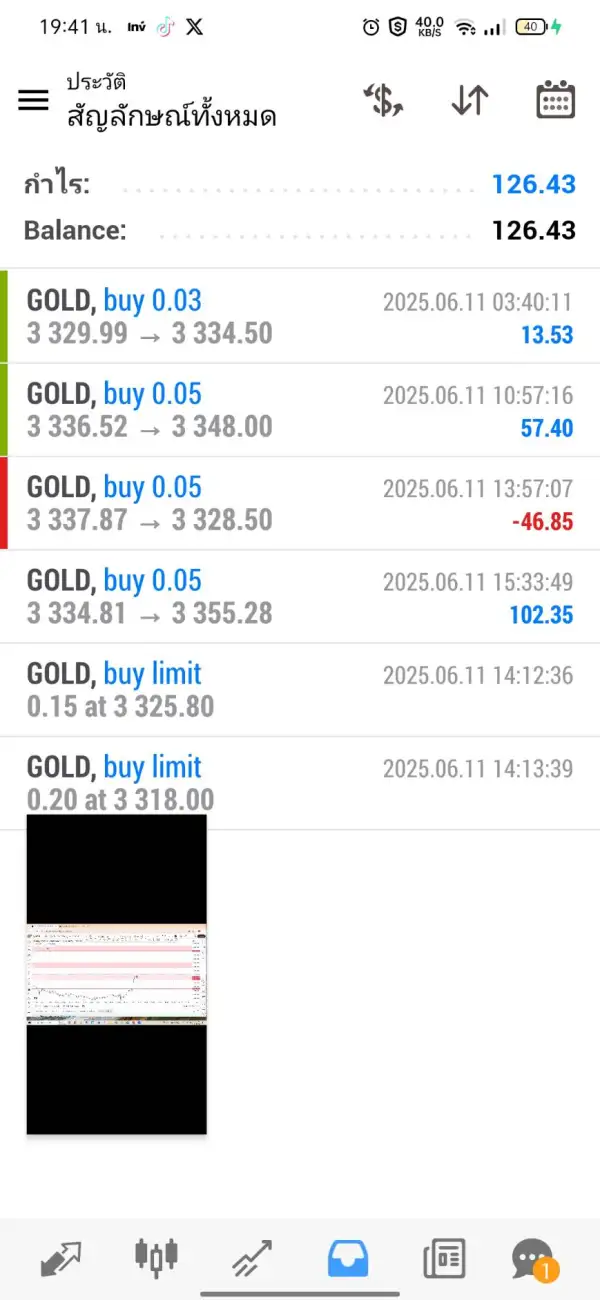Open the Messages tab with notification badge
This screenshot has height=1300, width=600.
pos(532,1257)
